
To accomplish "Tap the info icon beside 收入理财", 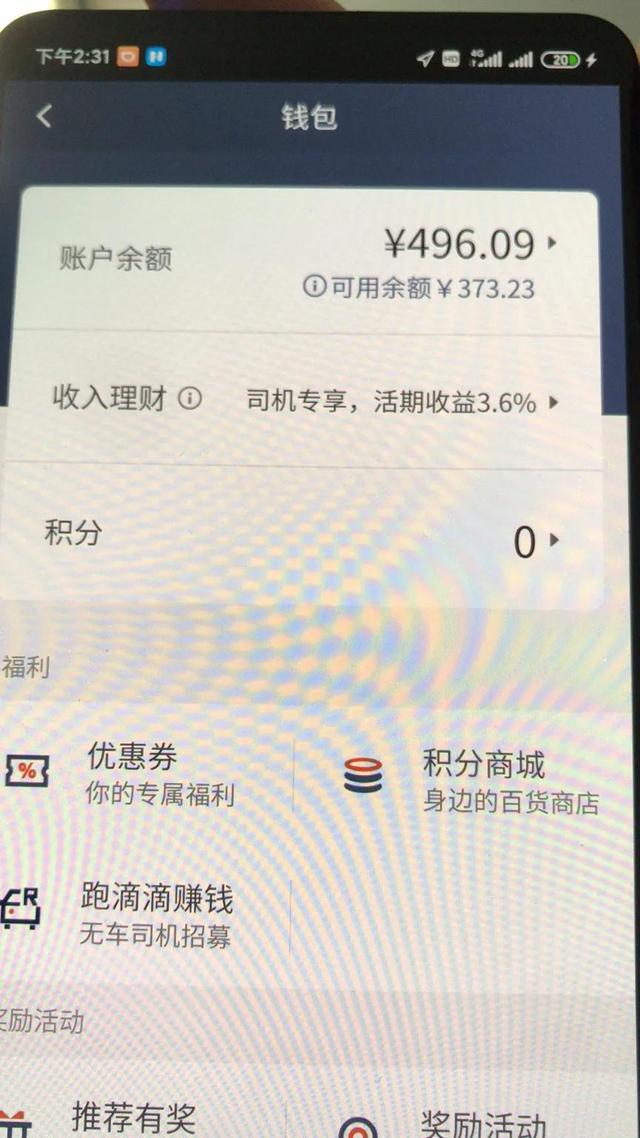I will [x=190, y=399].
